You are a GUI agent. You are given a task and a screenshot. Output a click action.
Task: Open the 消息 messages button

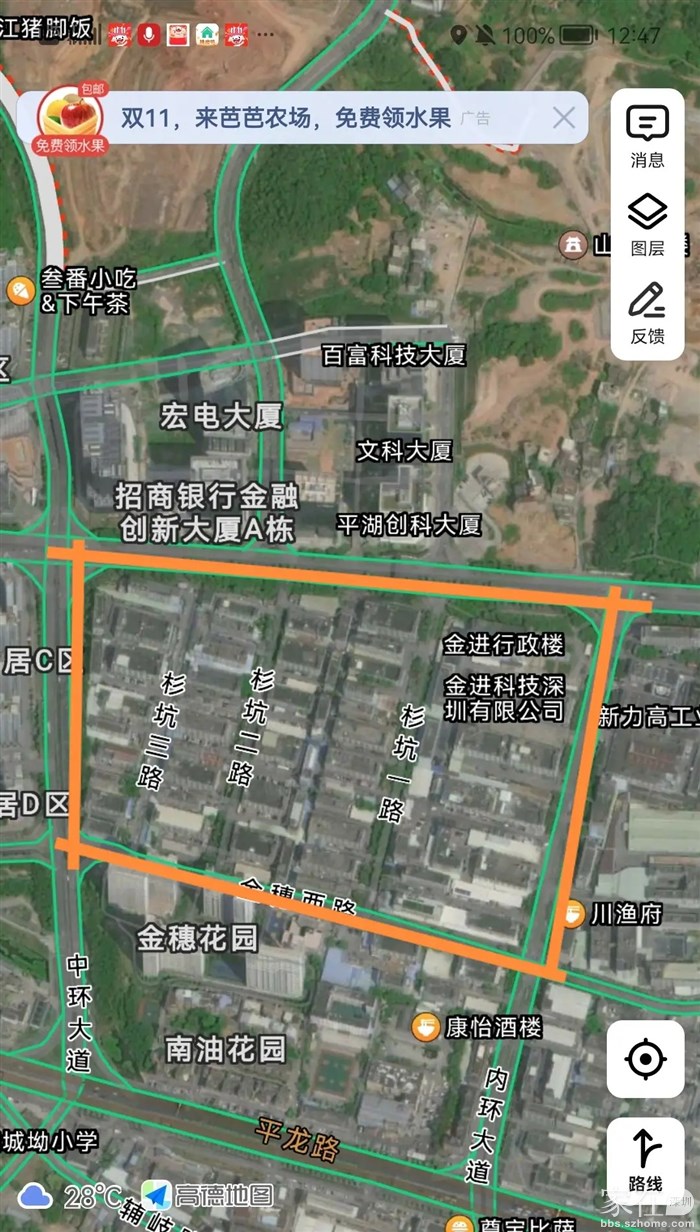click(647, 135)
